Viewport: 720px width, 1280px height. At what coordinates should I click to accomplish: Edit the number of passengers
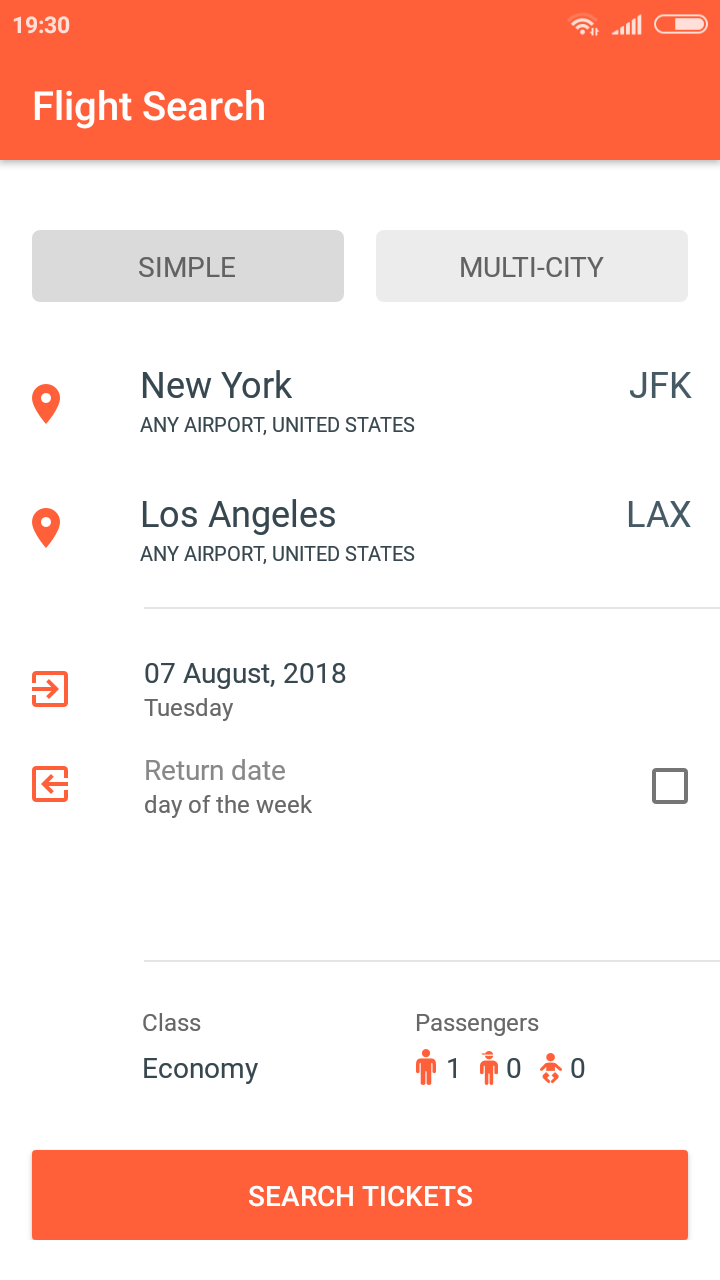click(x=500, y=1068)
